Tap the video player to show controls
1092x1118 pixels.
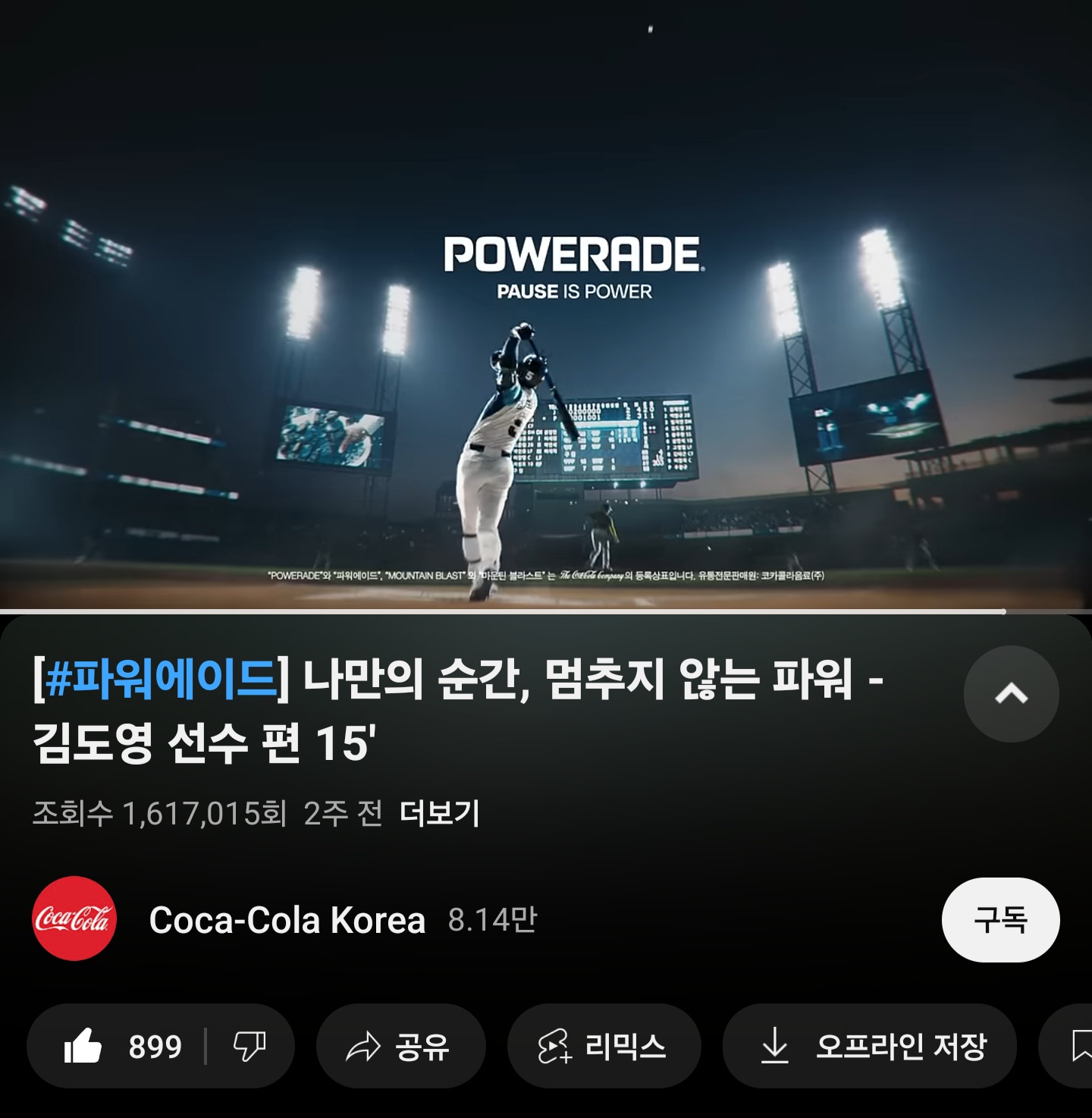pyautogui.click(x=546, y=303)
